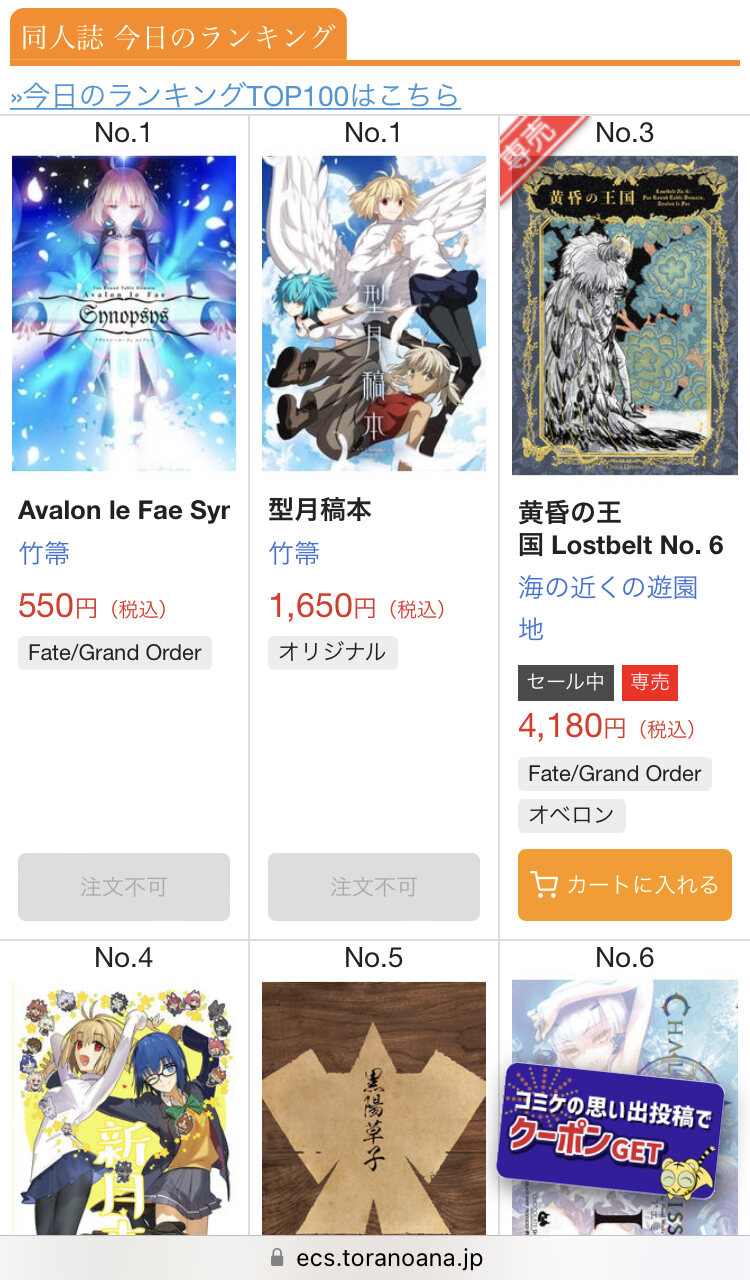750x1280 pixels.
Task: Open the 今日のランキングTOP100 link
Action: click(235, 96)
